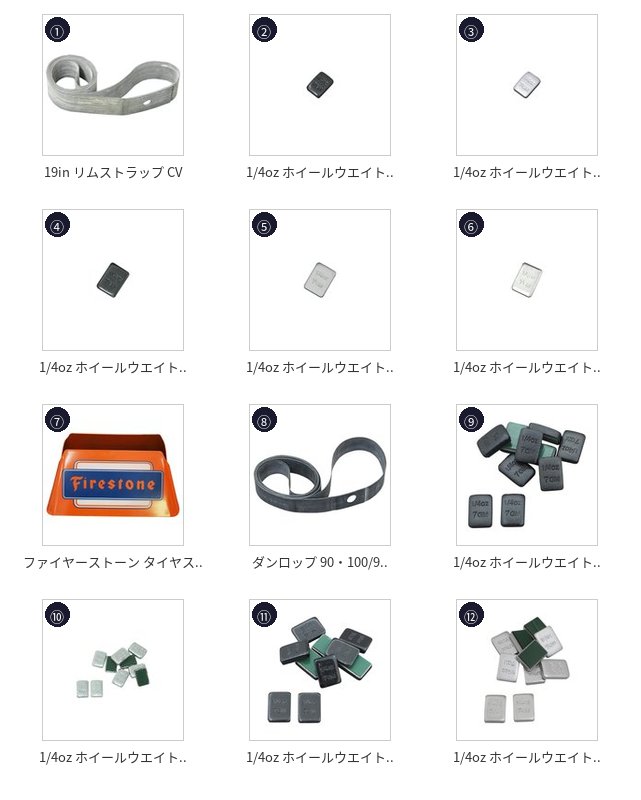Open the ダンロップ 90・100 rim strap product
This screenshot has width=641, height=800.
(320, 475)
